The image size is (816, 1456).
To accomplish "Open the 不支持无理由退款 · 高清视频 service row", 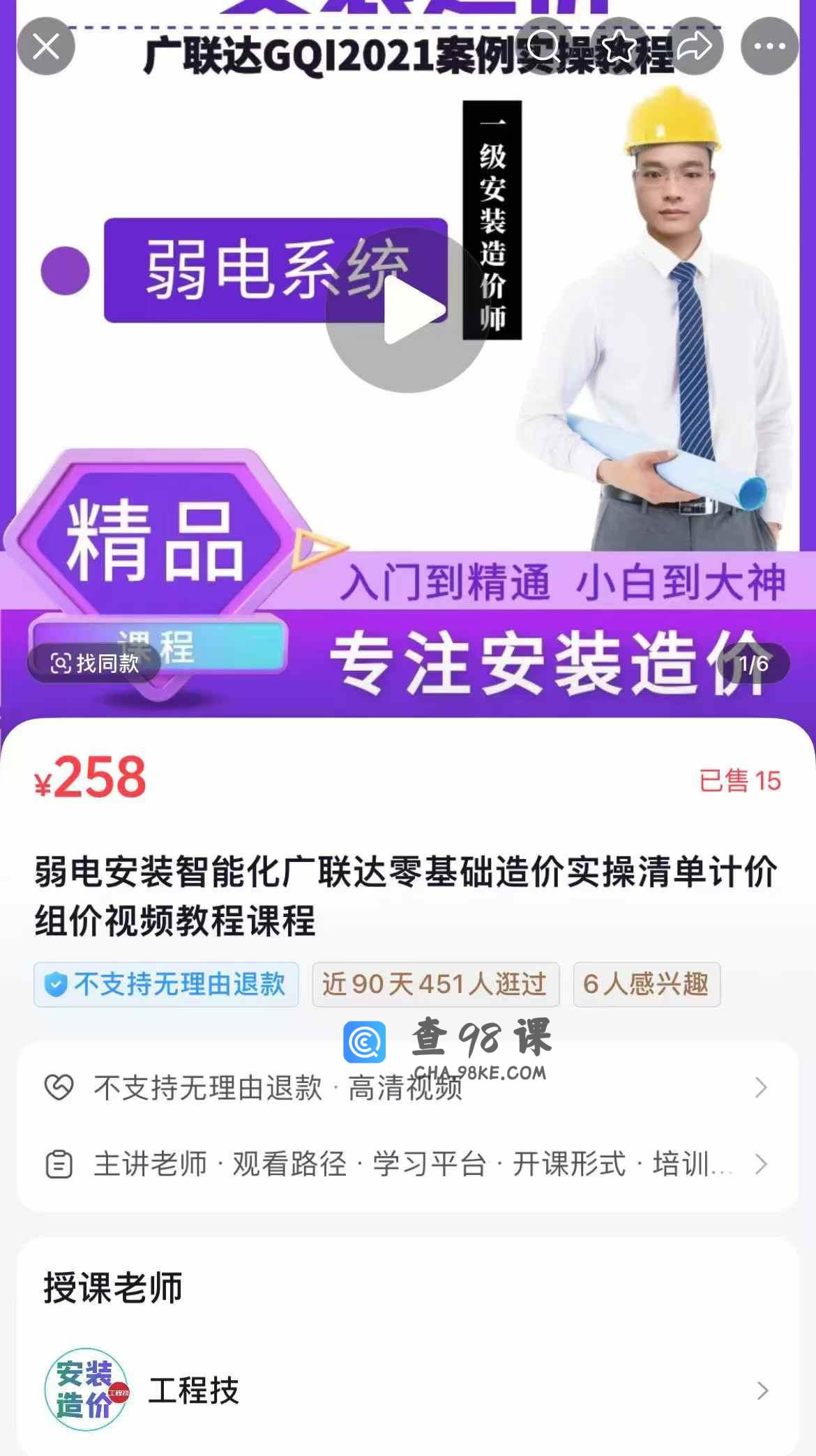I will [x=407, y=1087].
